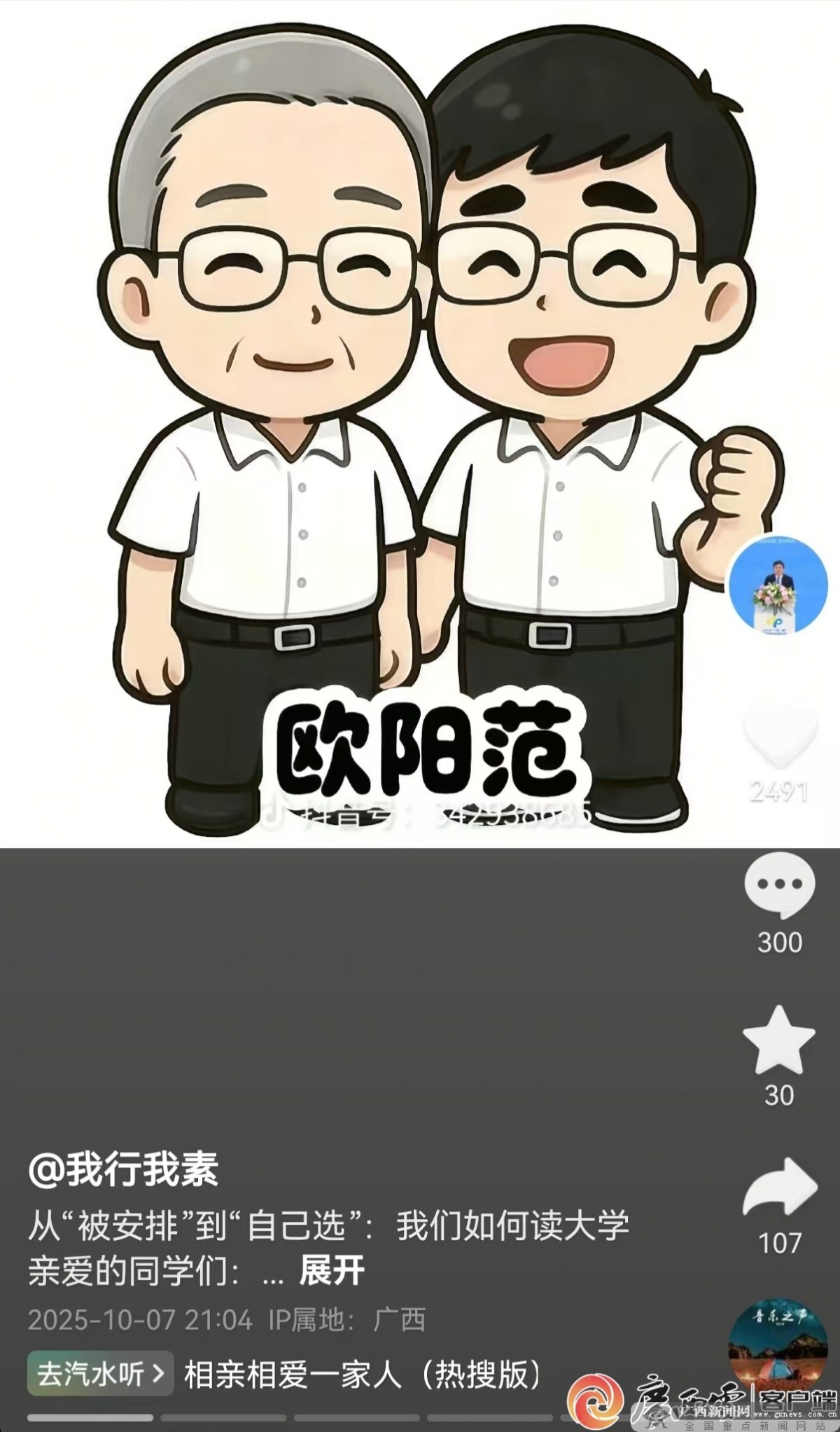Expand the caption with 展开
The height and width of the screenshot is (1432, 840).
[x=332, y=1270]
